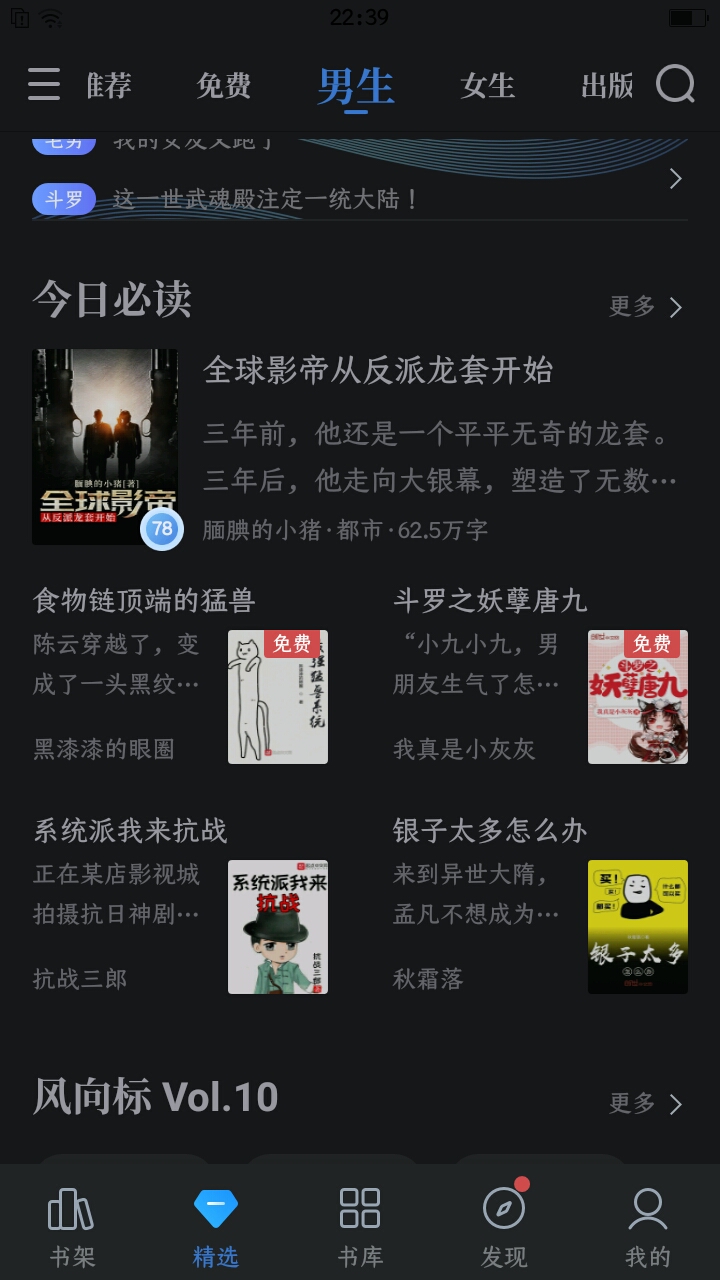The width and height of the screenshot is (720, 1280).
Task: Switch to the 免费 top tab
Action: [223, 86]
